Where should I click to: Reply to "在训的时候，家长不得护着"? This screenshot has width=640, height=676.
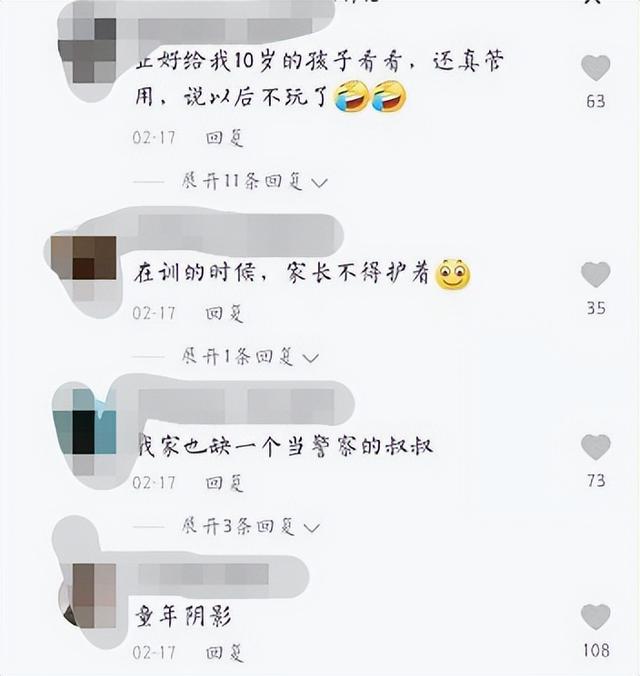pyautogui.click(x=224, y=313)
